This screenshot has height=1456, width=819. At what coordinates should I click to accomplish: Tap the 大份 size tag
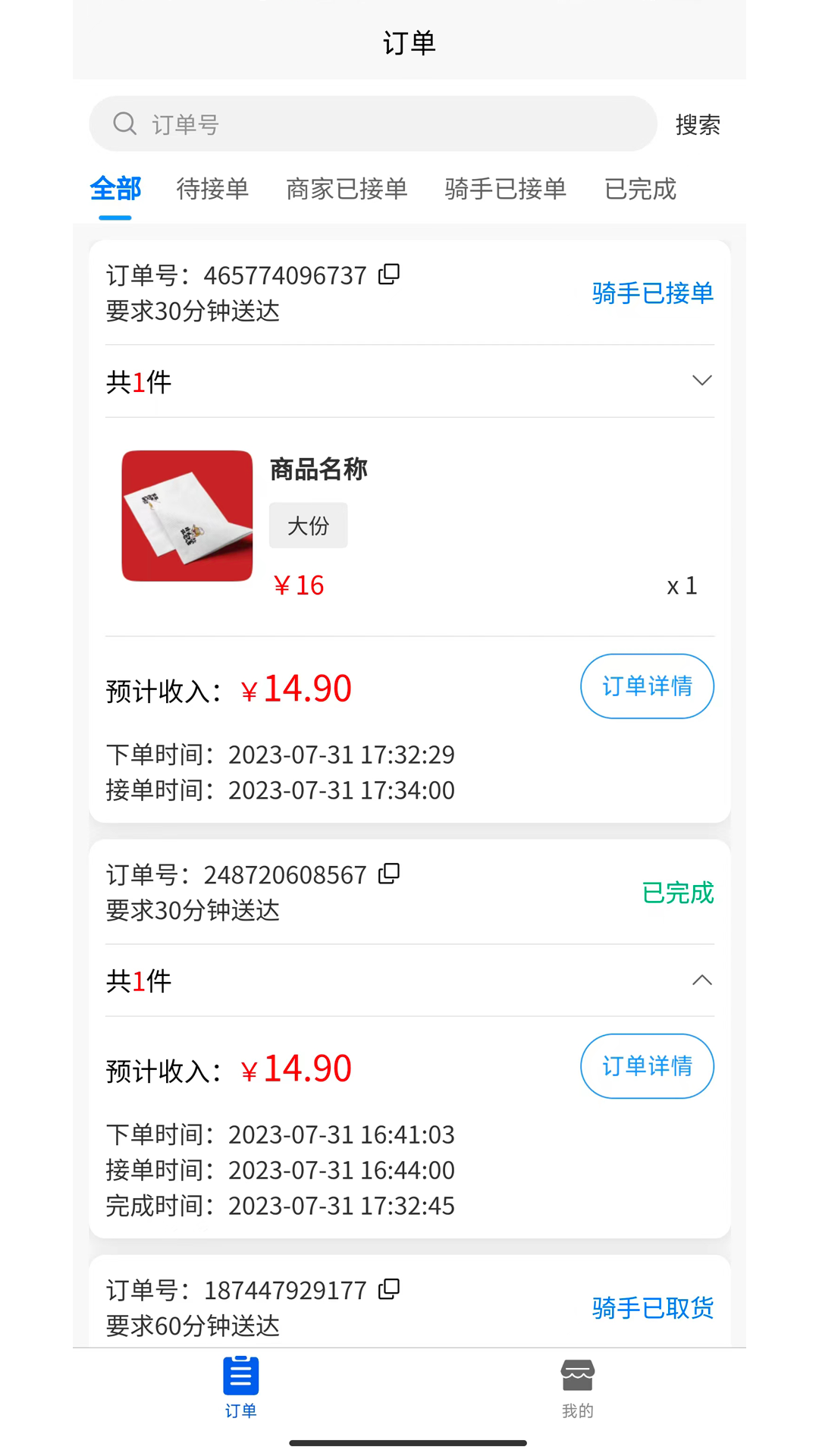(x=308, y=525)
